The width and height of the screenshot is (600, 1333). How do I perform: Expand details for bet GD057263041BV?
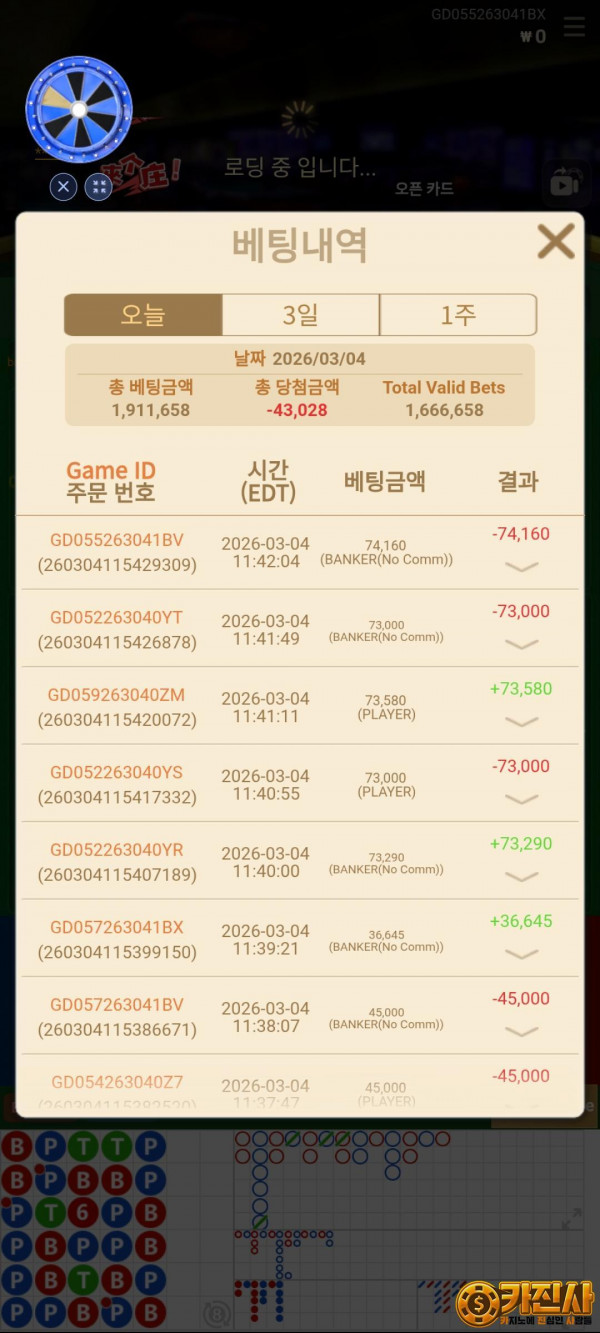tap(522, 1031)
